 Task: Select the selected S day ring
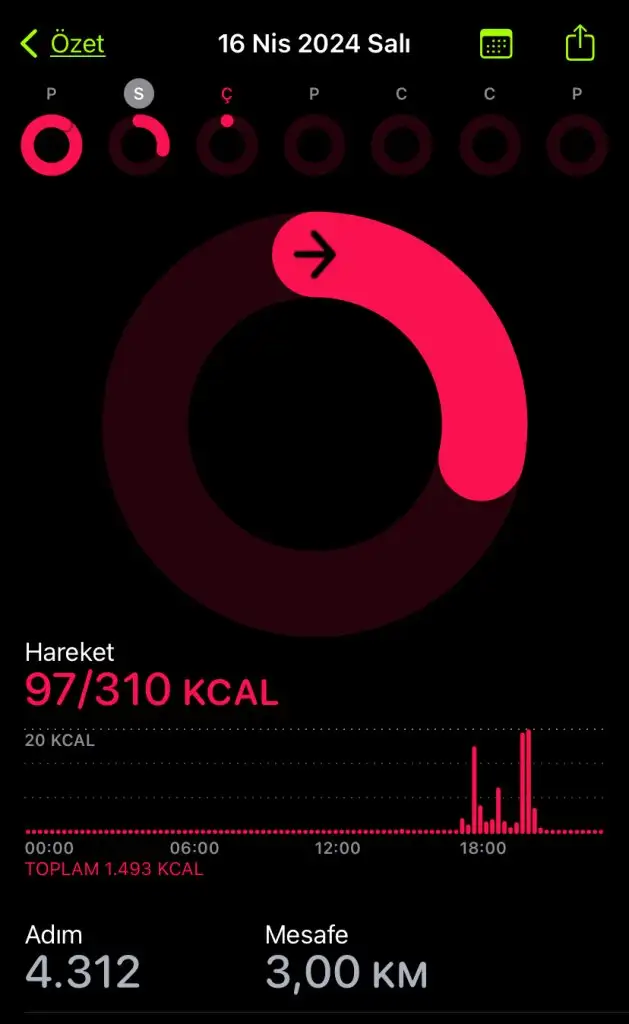pos(139,144)
